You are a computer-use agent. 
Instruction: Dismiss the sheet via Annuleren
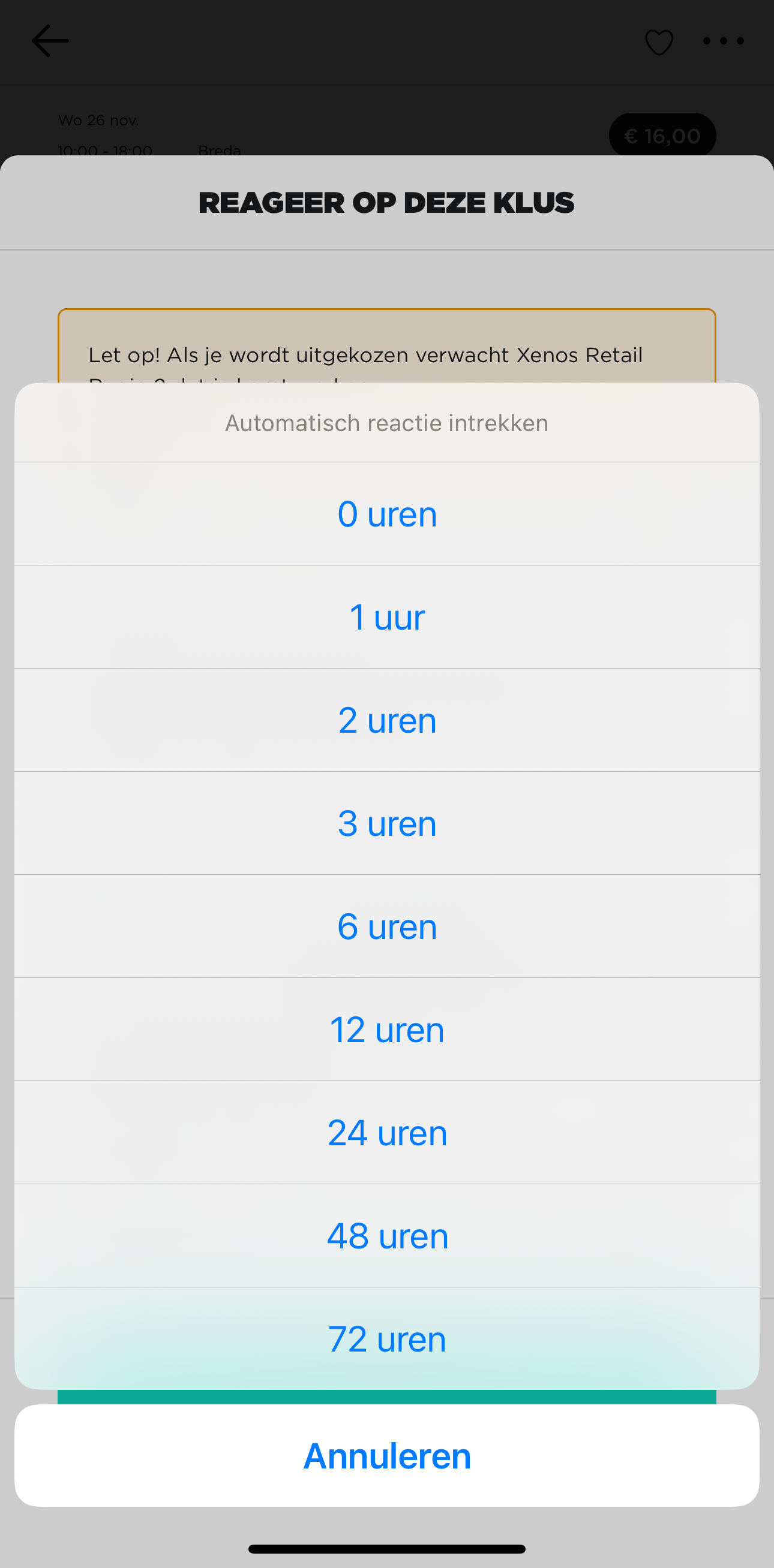tap(386, 1455)
